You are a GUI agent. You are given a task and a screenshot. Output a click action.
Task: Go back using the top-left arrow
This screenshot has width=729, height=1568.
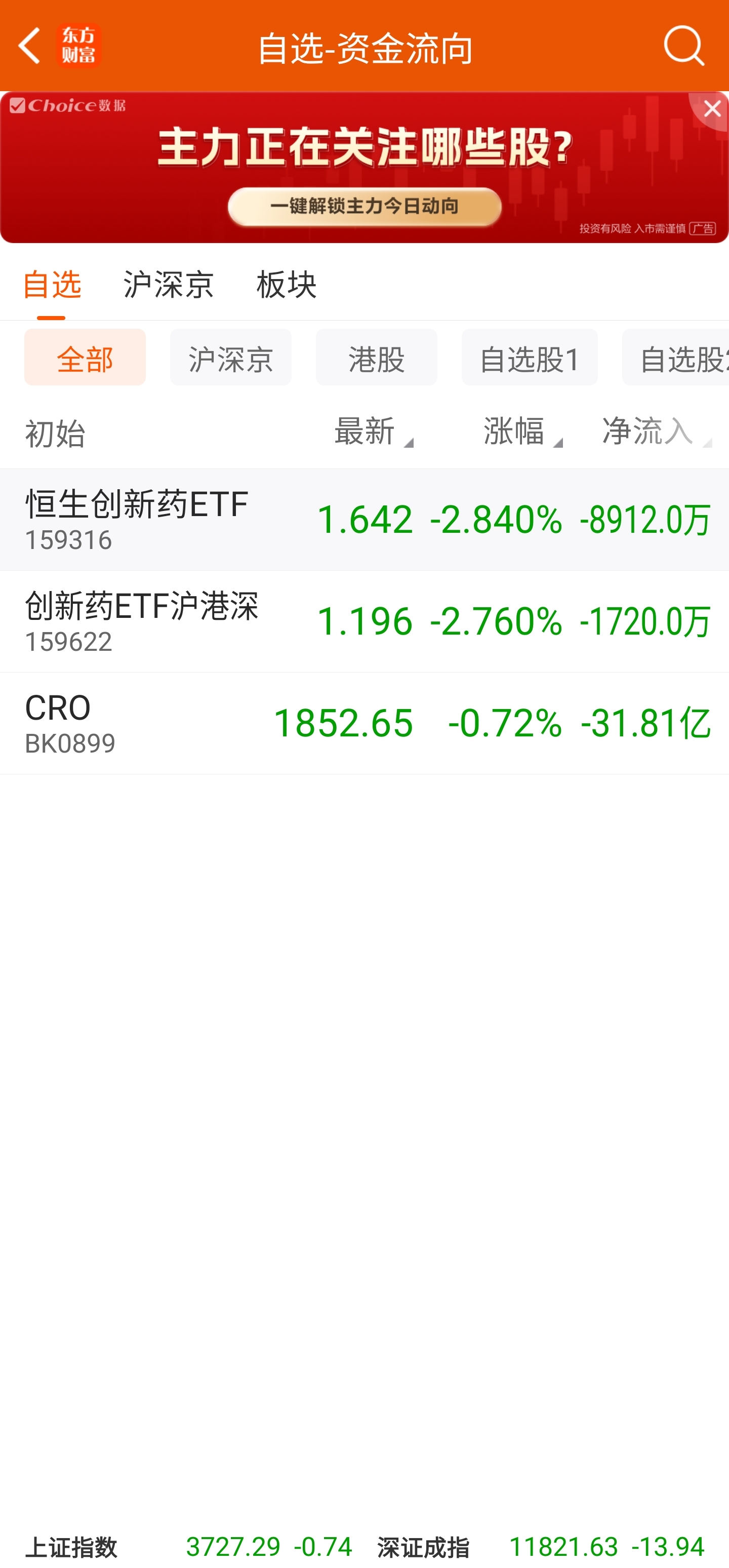point(29,46)
